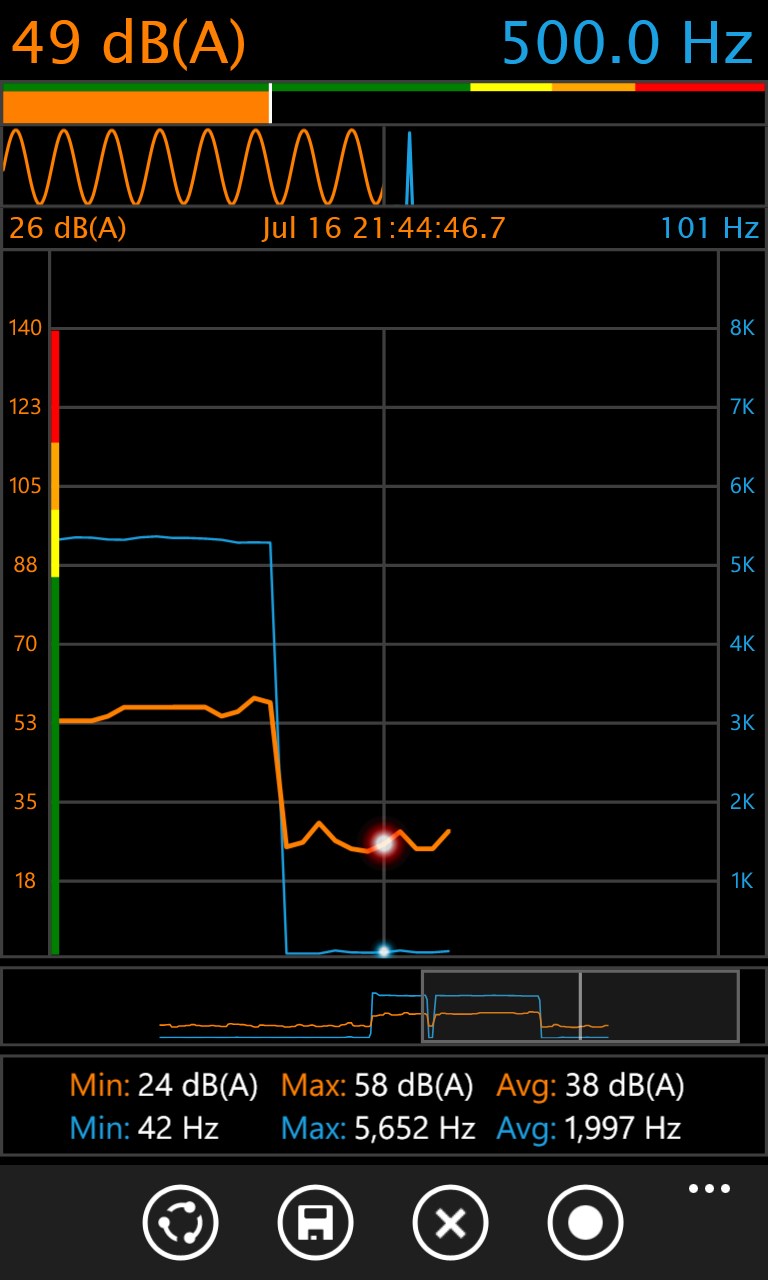Tap the share icon in the app bar
The image size is (768, 1280).
[180, 1222]
